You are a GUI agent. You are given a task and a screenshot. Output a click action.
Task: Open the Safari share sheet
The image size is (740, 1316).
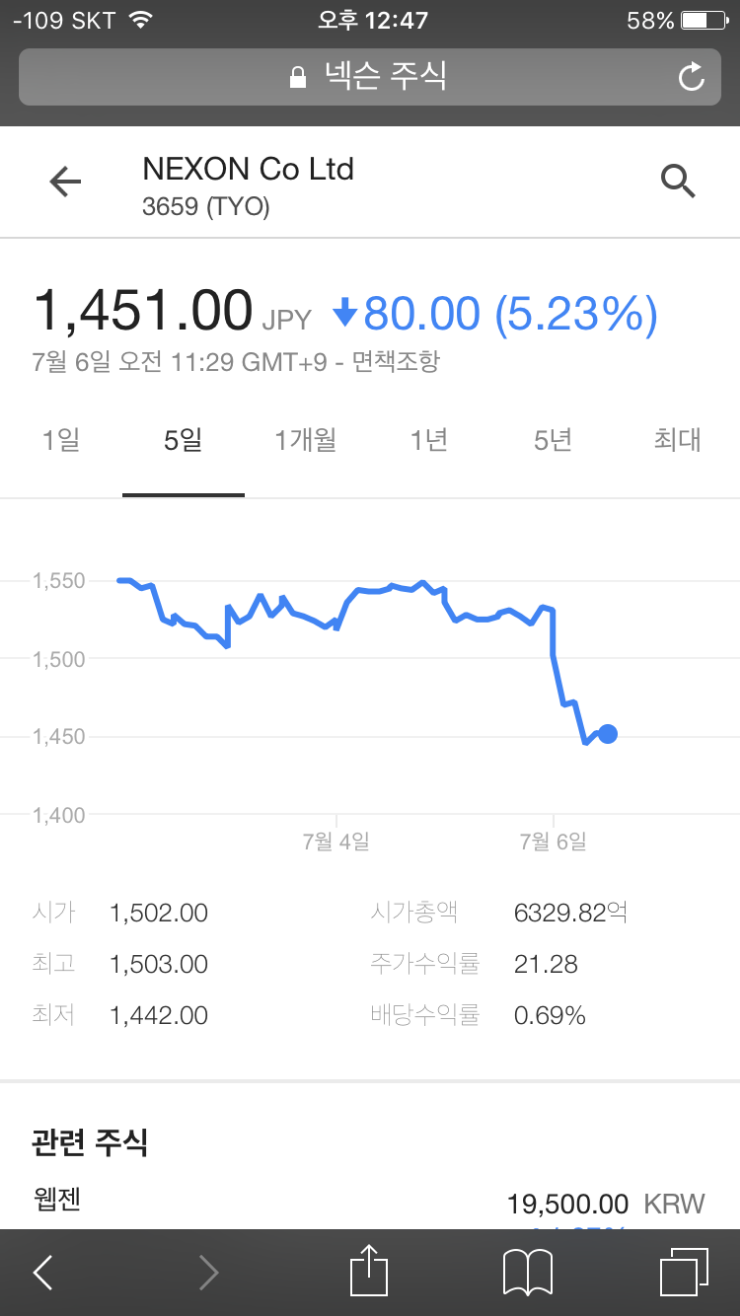point(368,1272)
